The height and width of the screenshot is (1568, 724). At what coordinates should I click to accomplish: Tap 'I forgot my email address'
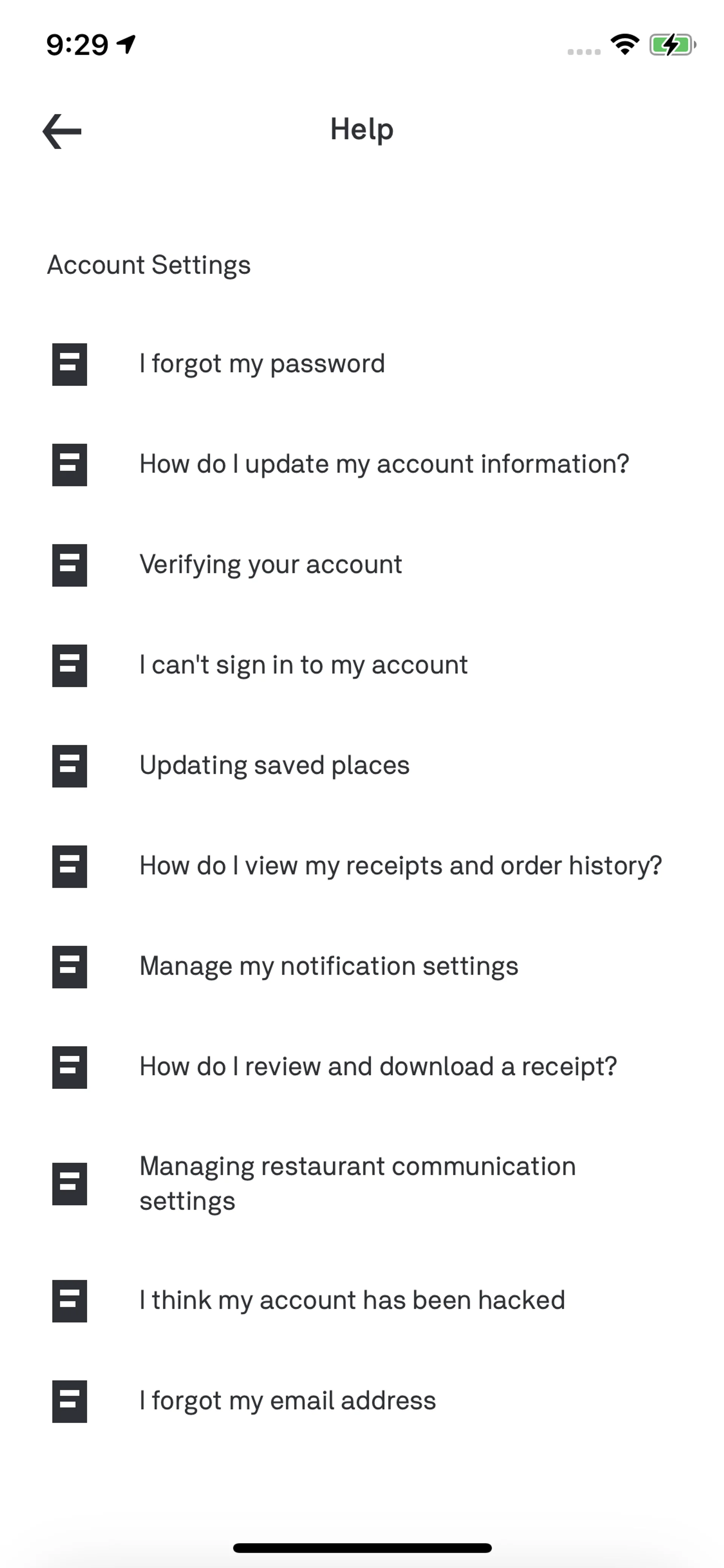(287, 1401)
